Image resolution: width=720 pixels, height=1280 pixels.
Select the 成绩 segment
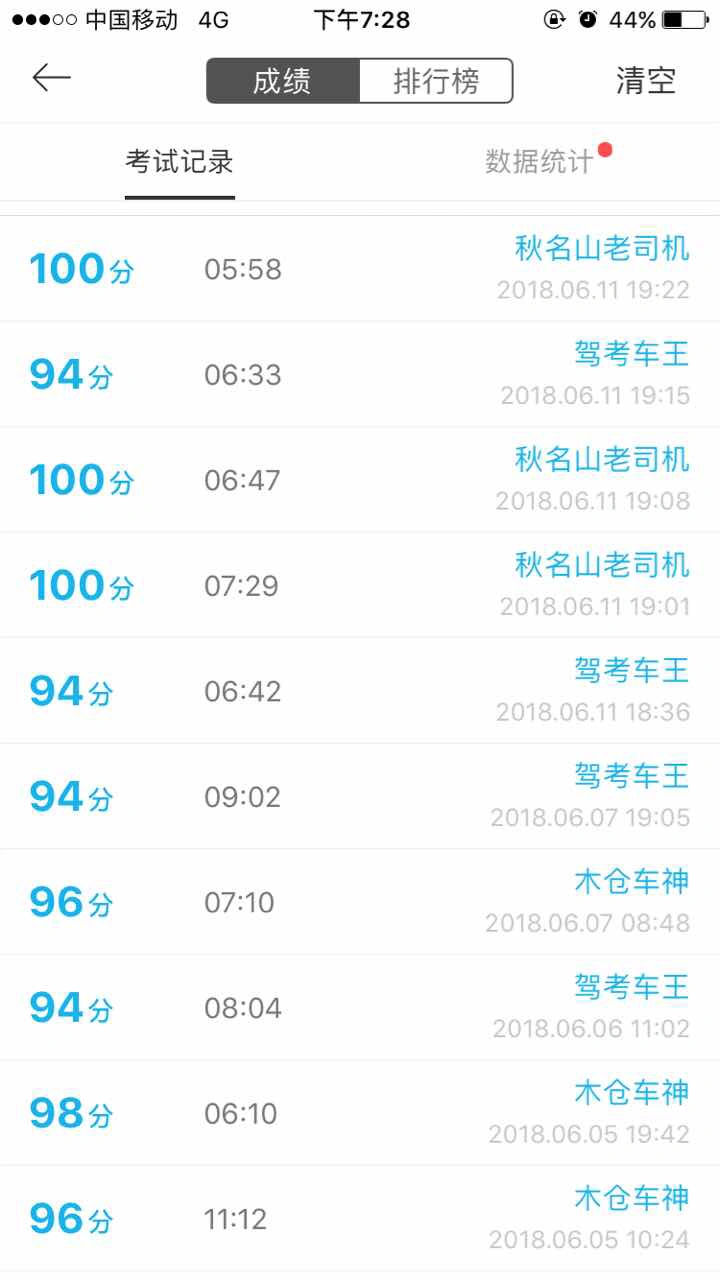(283, 81)
